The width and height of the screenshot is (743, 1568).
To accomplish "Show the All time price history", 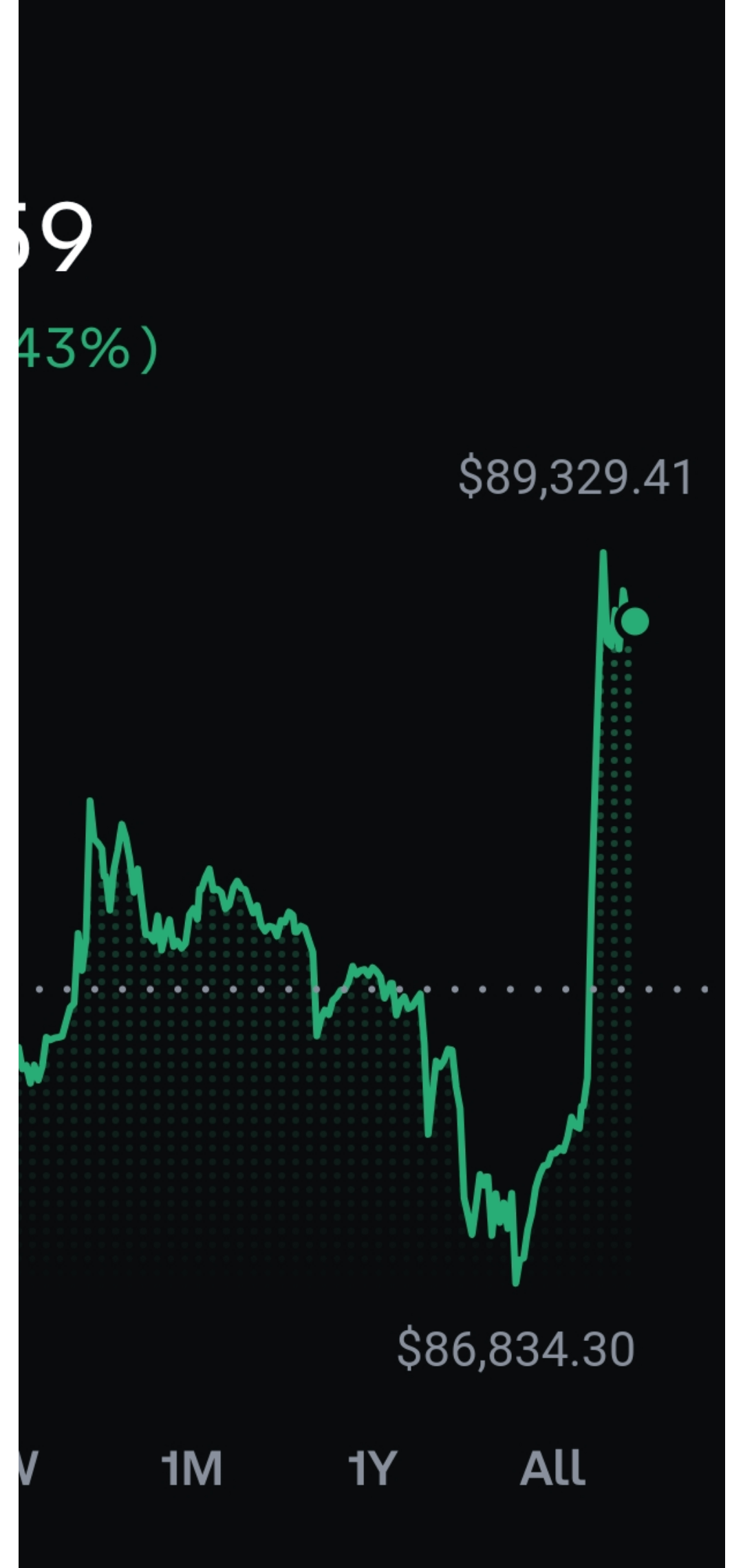I will (x=552, y=1468).
